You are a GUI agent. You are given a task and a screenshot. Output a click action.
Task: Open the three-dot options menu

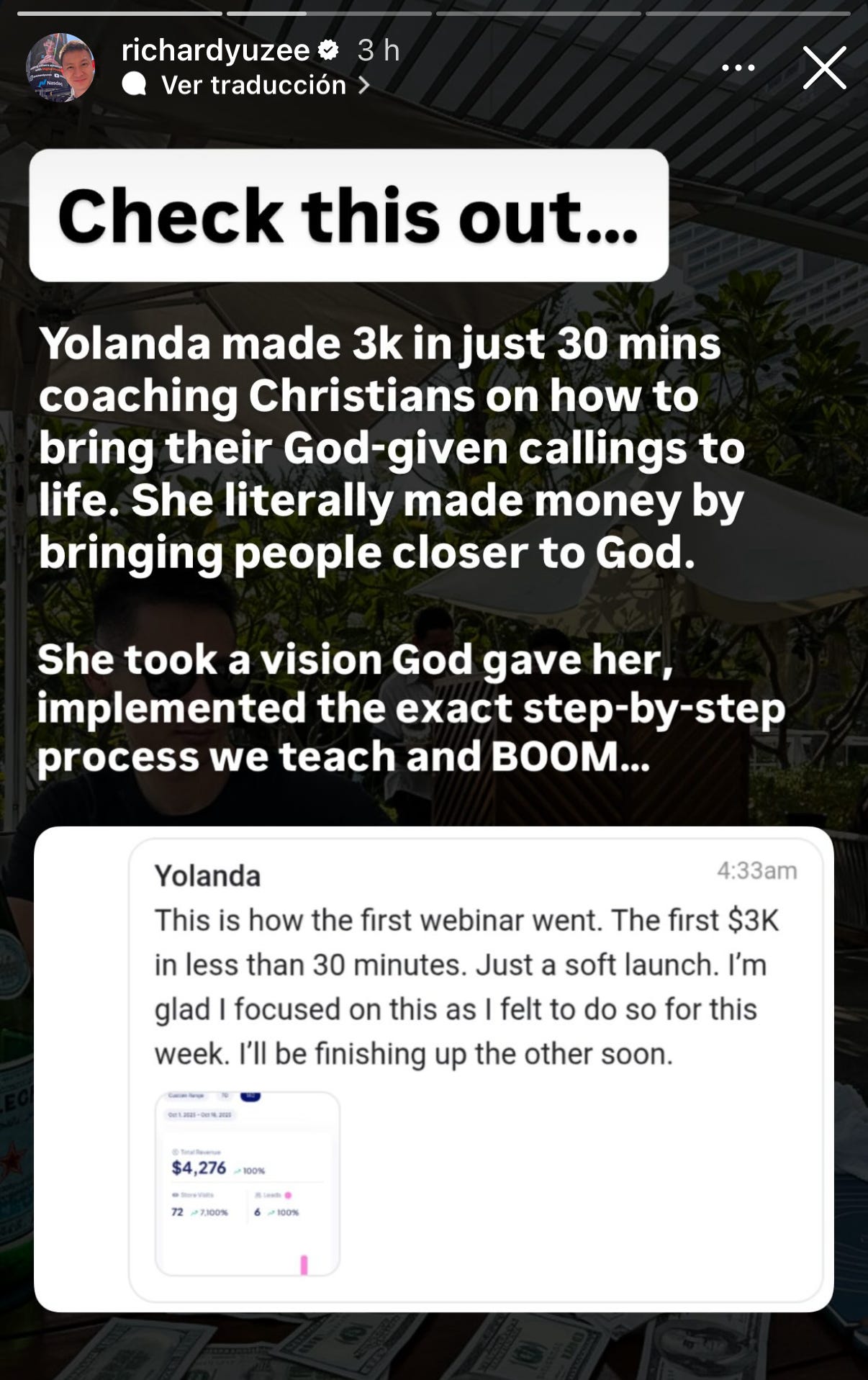[738, 68]
